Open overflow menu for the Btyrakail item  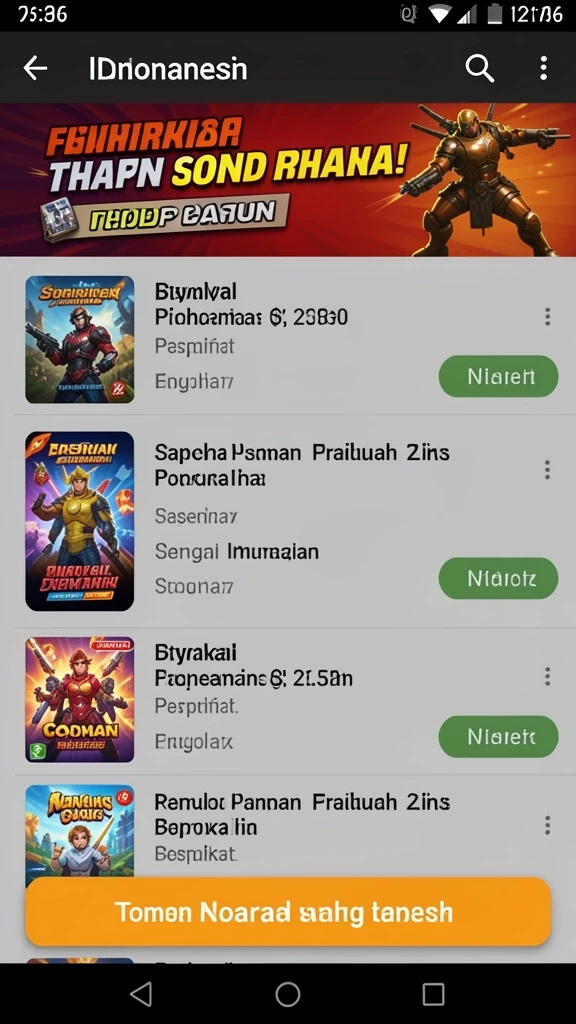[547, 677]
